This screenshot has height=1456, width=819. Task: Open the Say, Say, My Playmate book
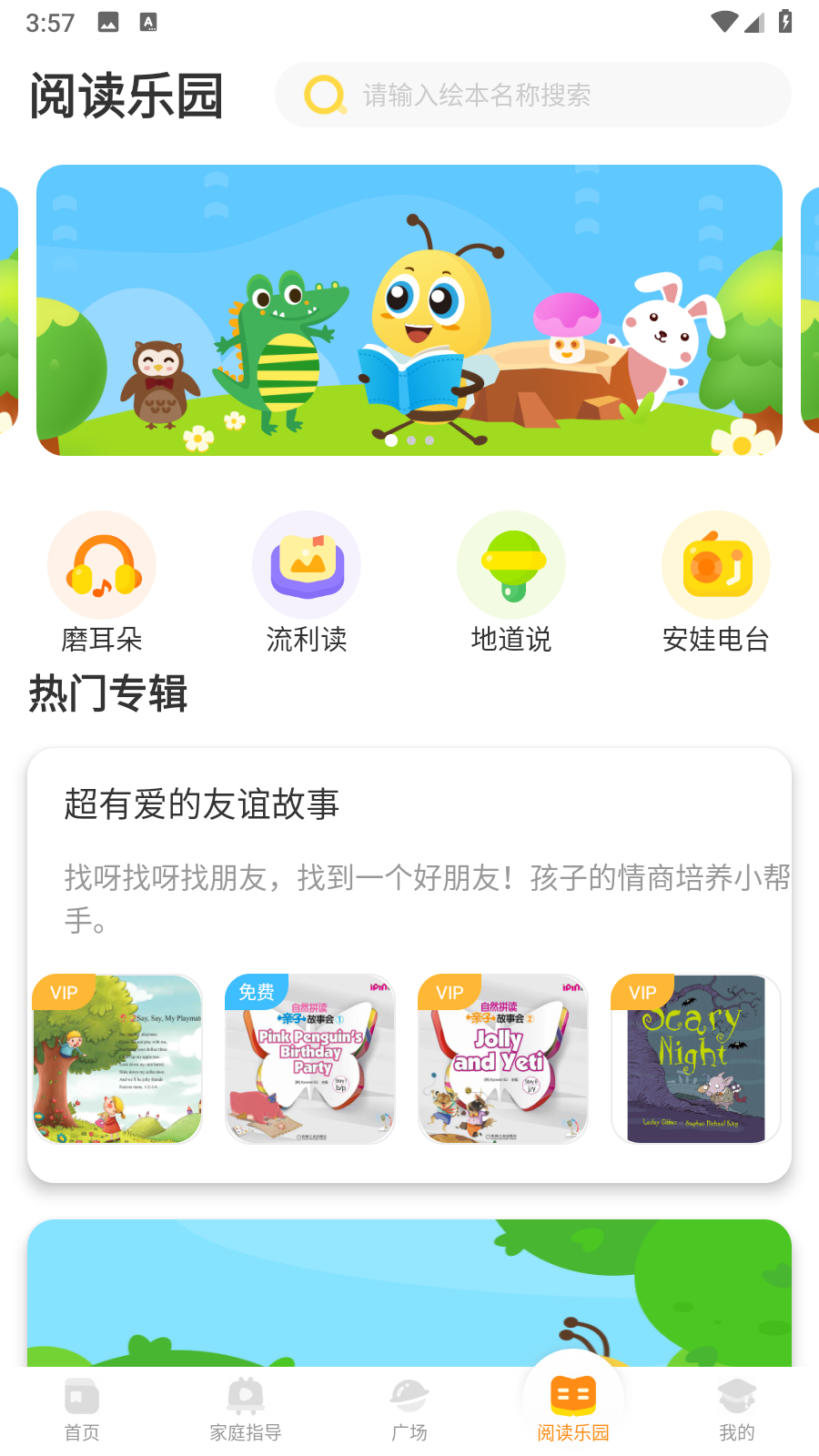point(117,1059)
